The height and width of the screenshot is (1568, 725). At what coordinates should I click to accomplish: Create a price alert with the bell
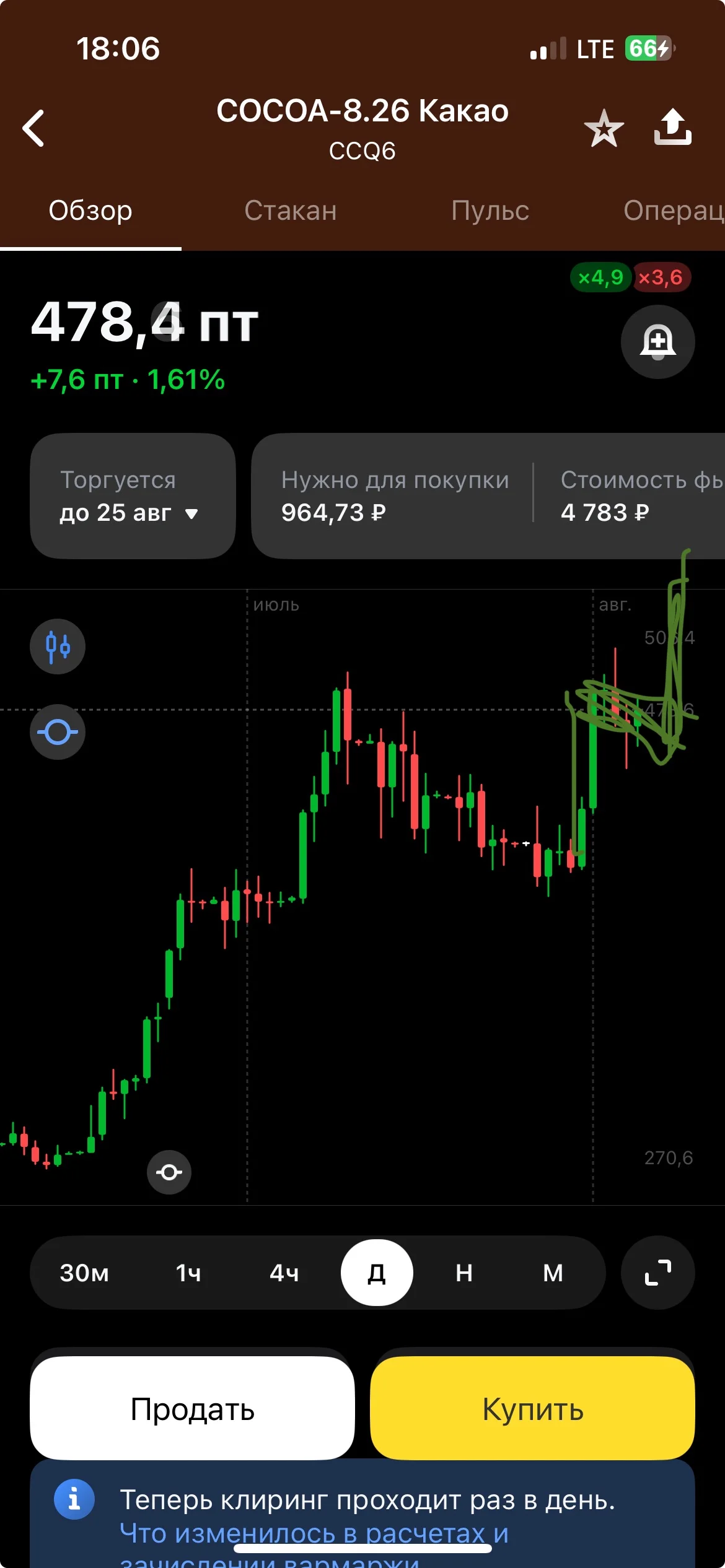click(x=657, y=342)
